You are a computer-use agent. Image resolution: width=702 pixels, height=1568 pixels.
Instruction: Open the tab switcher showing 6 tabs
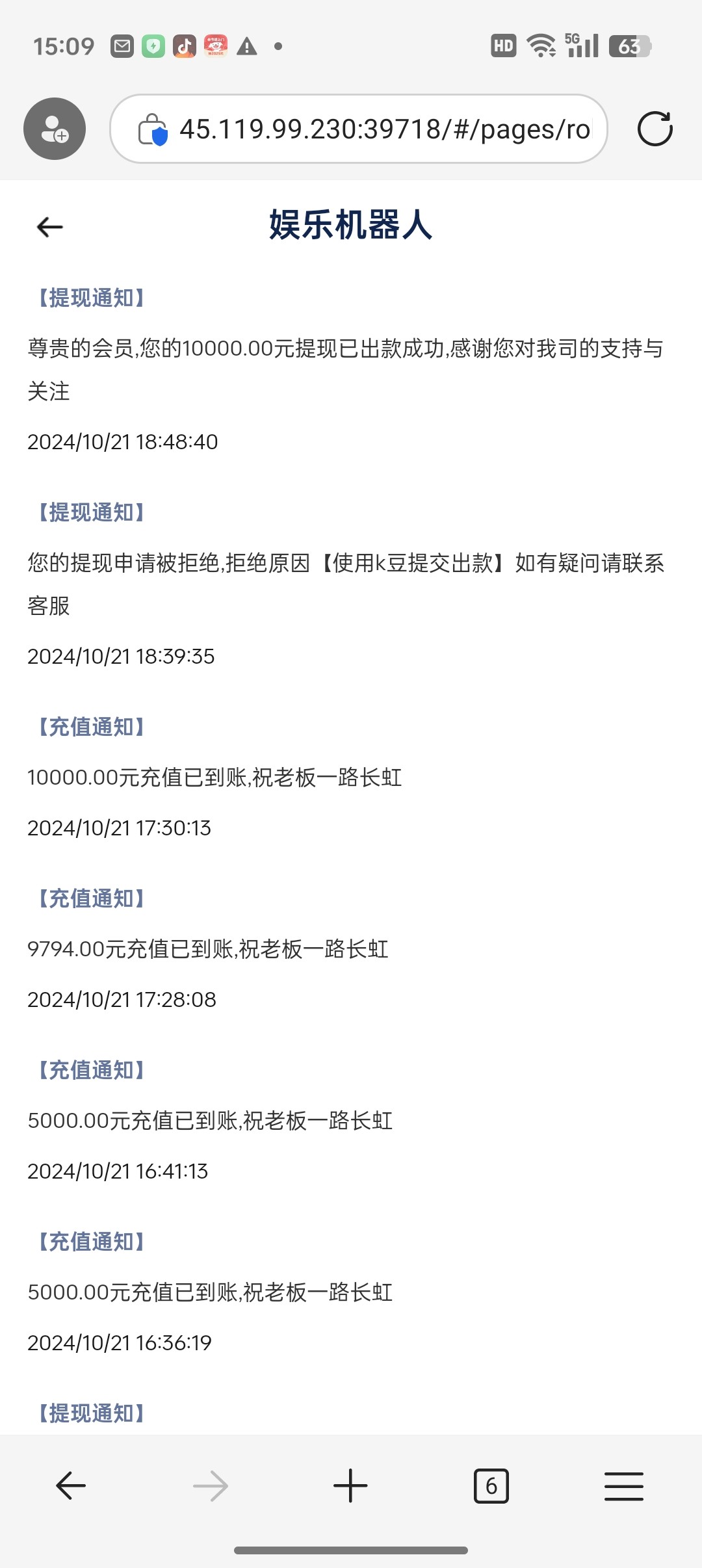tap(491, 1486)
